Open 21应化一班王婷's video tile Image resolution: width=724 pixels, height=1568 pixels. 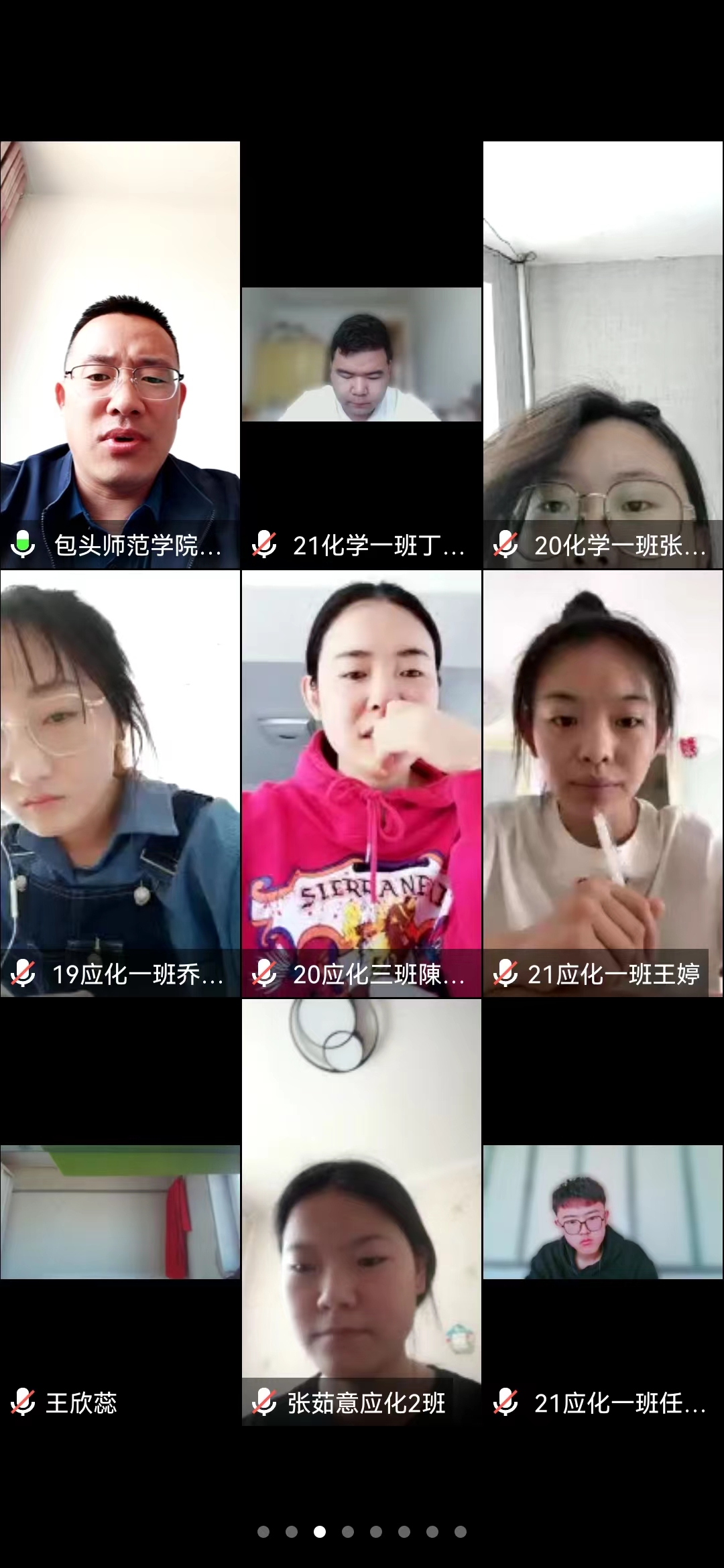pyautogui.click(x=603, y=783)
